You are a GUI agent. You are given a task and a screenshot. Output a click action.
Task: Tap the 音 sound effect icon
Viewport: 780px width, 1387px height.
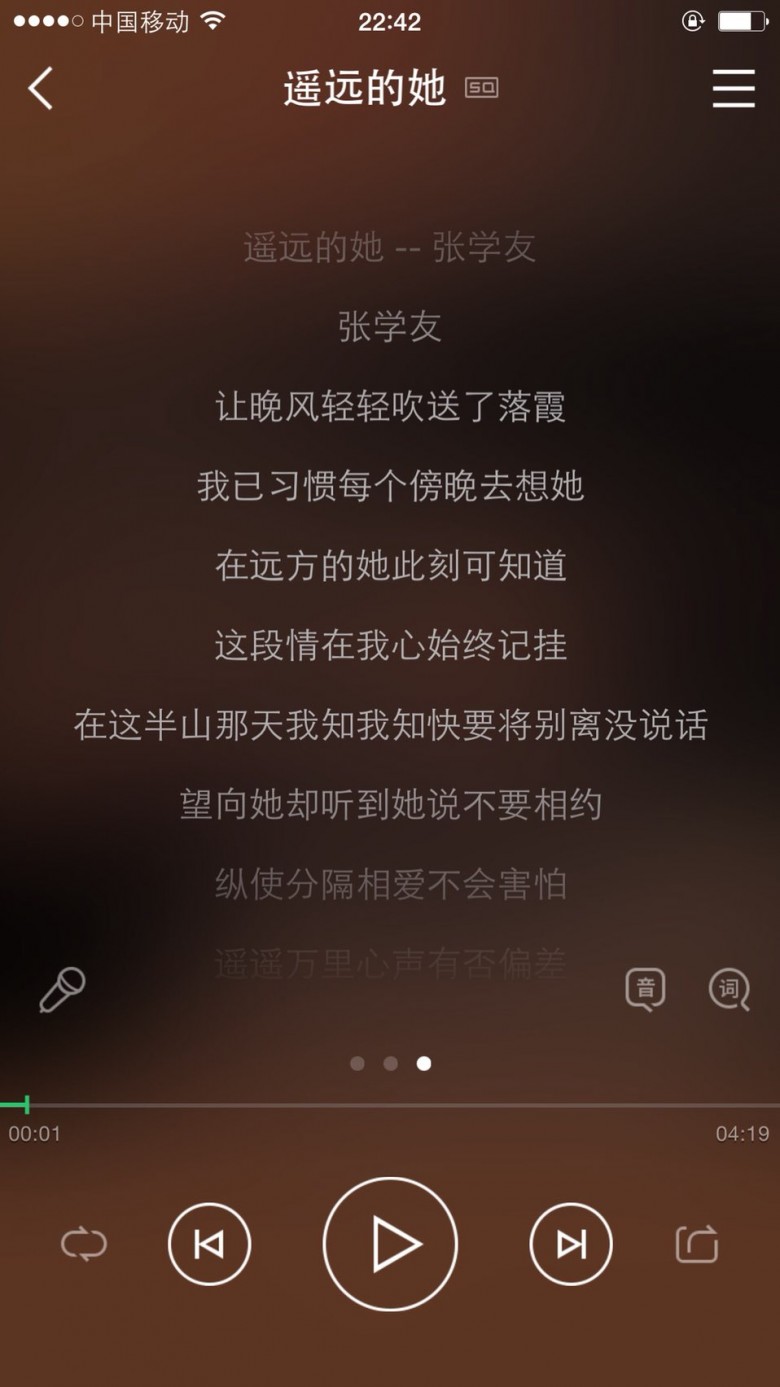(x=645, y=990)
